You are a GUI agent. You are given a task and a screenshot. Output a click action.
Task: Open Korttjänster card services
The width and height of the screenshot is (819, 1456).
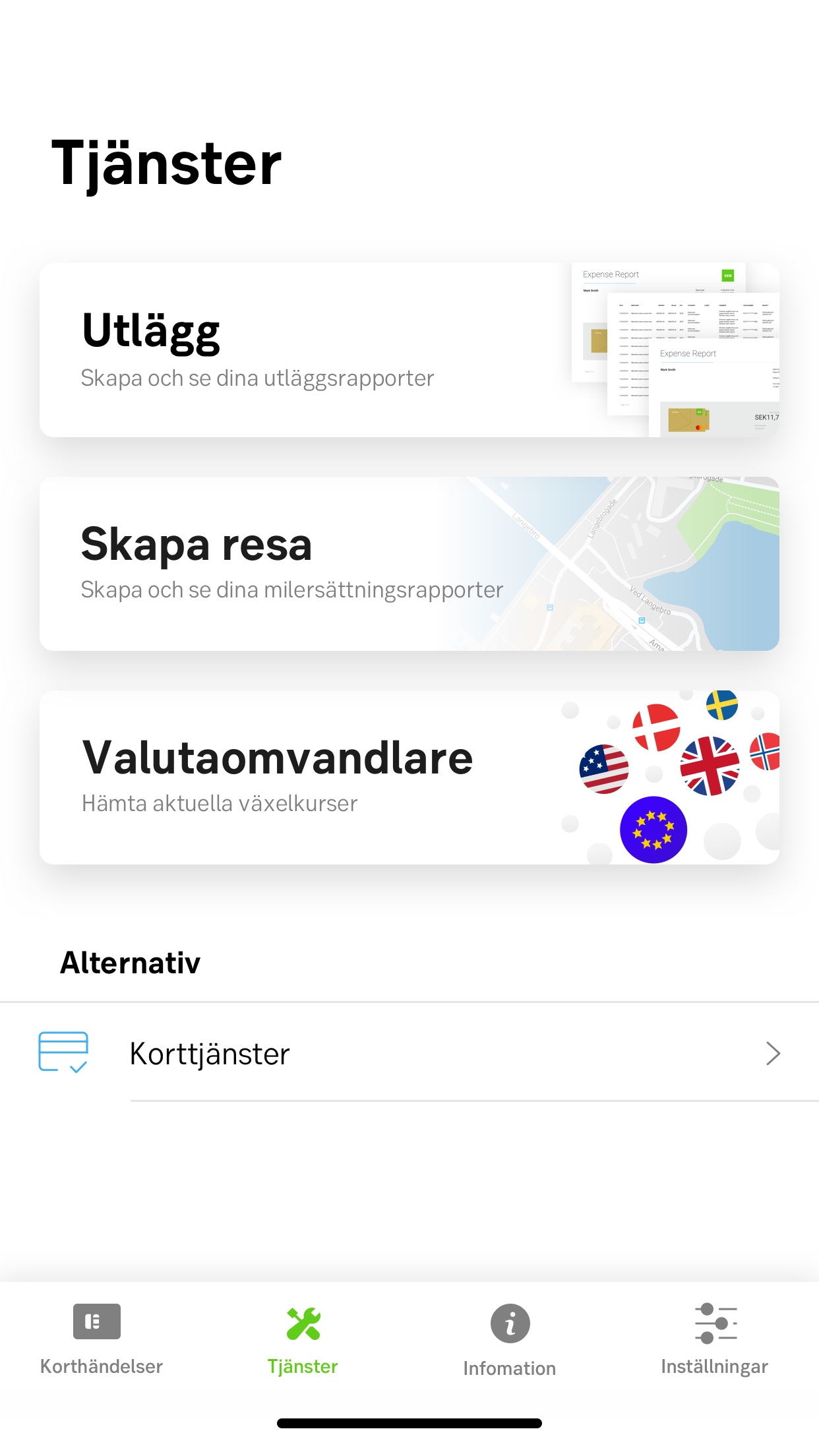pyautogui.click(x=409, y=1053)
